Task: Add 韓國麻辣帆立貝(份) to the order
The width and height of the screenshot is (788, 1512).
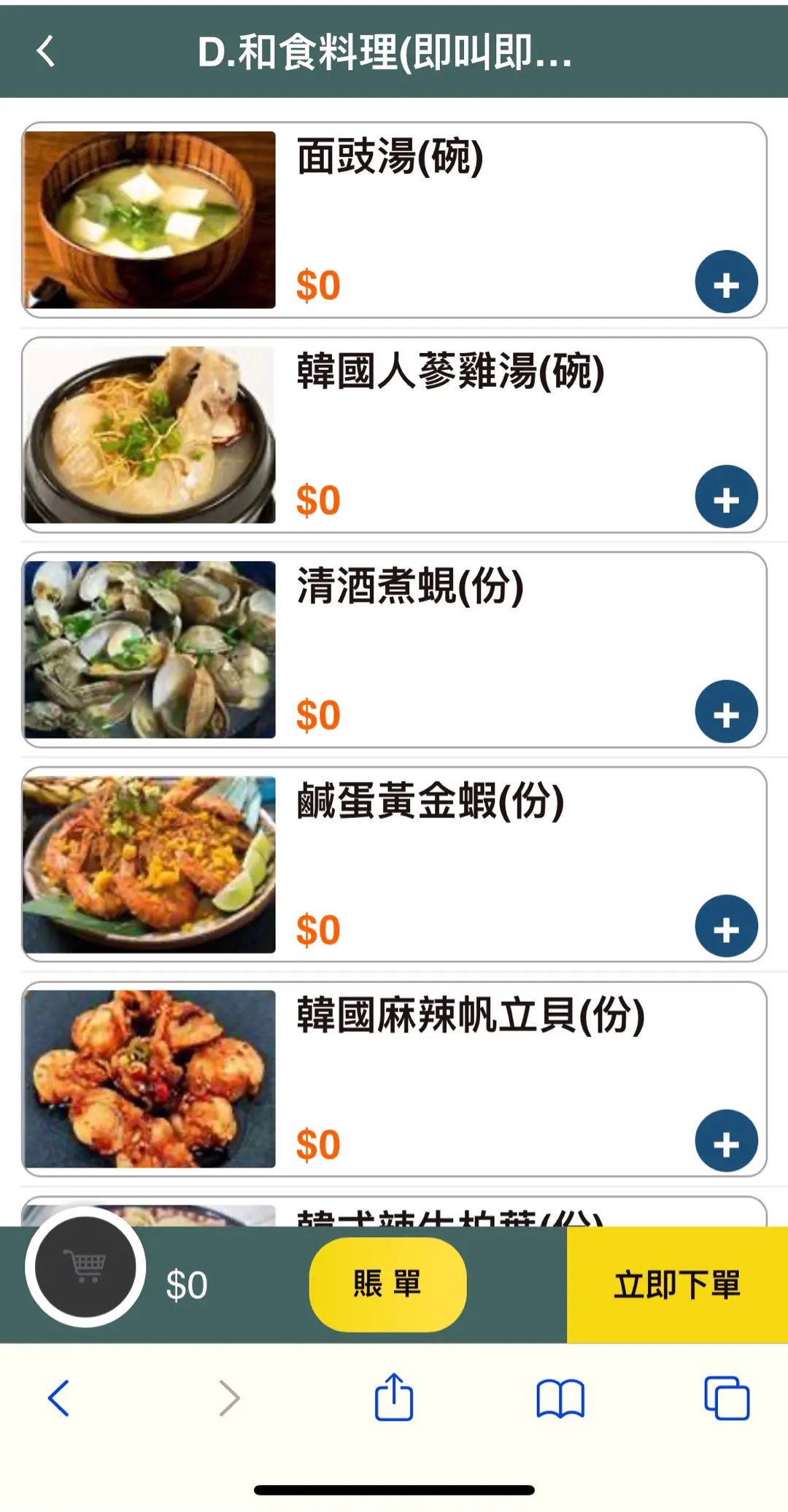Action: (726, 1142)
